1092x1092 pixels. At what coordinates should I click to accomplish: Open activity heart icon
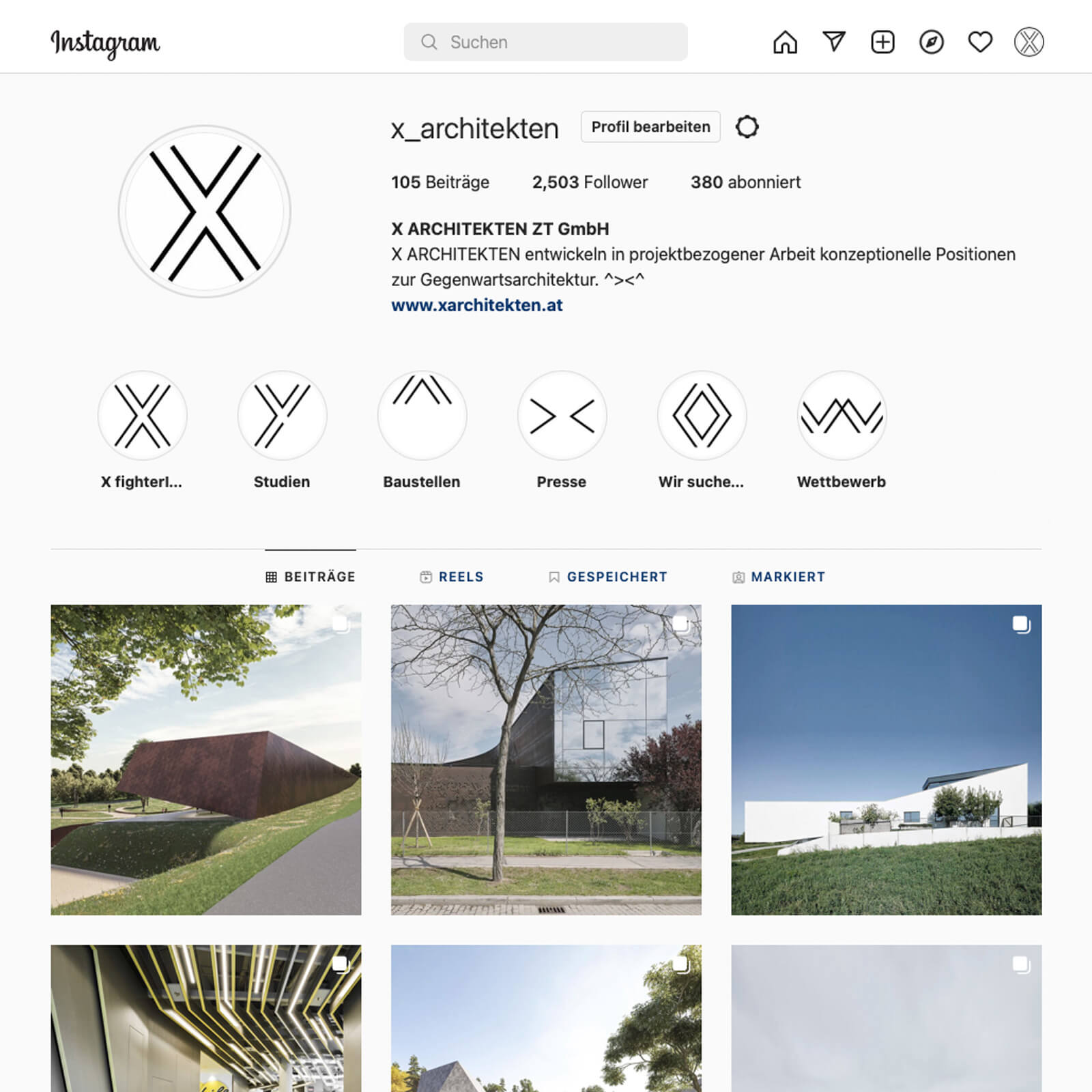tap(980, 42)
